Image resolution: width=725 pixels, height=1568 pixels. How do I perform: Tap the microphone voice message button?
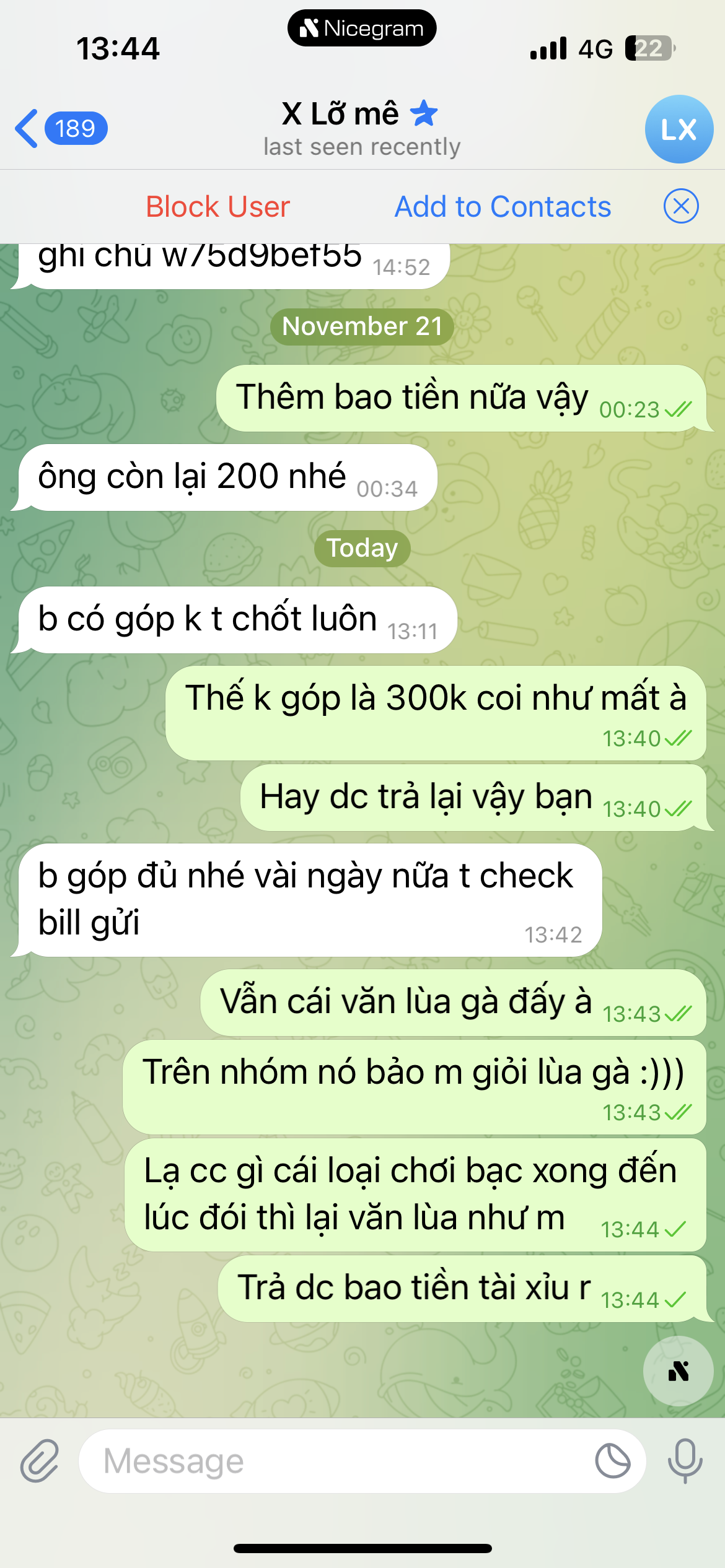coord(685,1461)
